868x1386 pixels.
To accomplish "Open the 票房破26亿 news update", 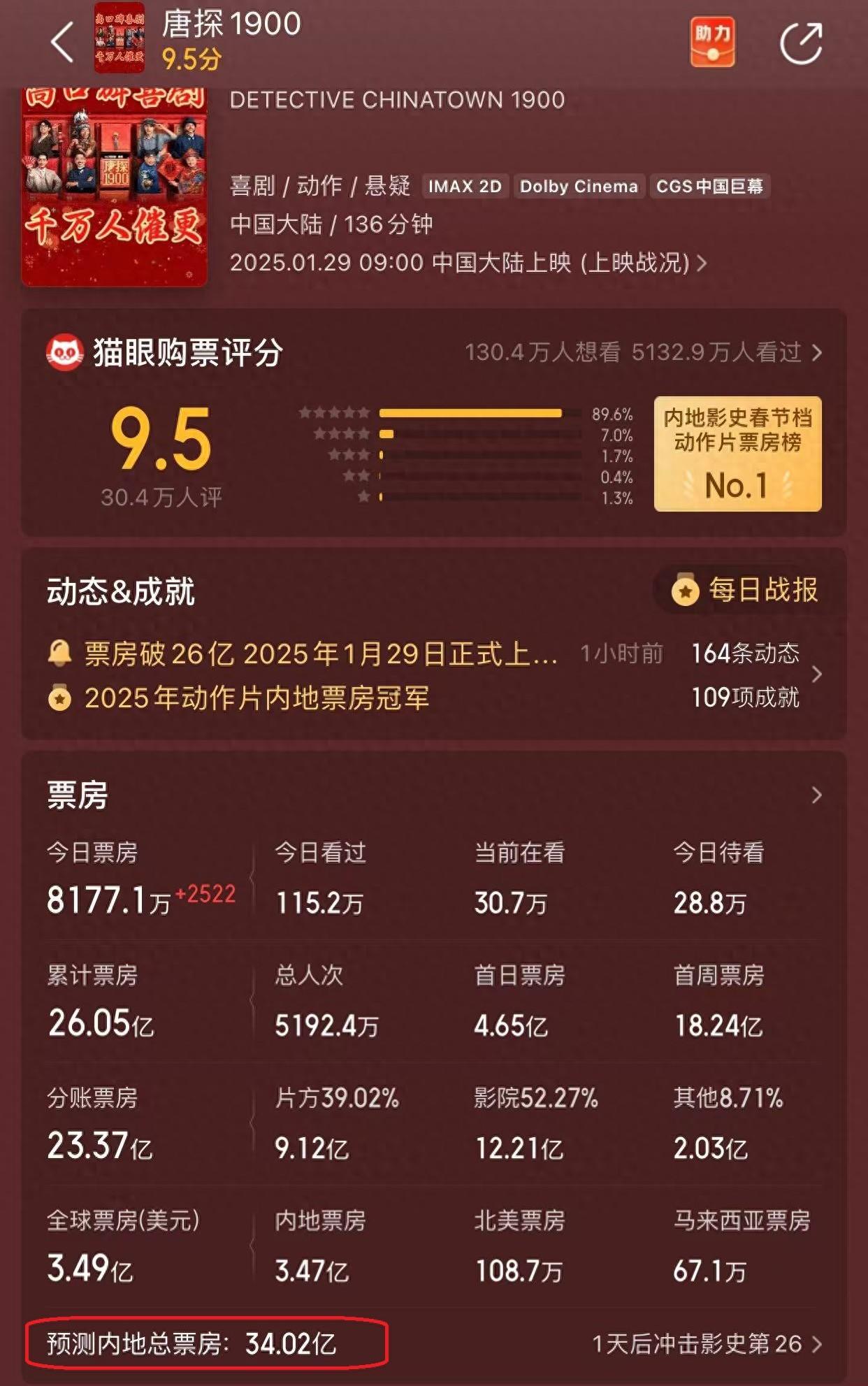I will 321,654.
